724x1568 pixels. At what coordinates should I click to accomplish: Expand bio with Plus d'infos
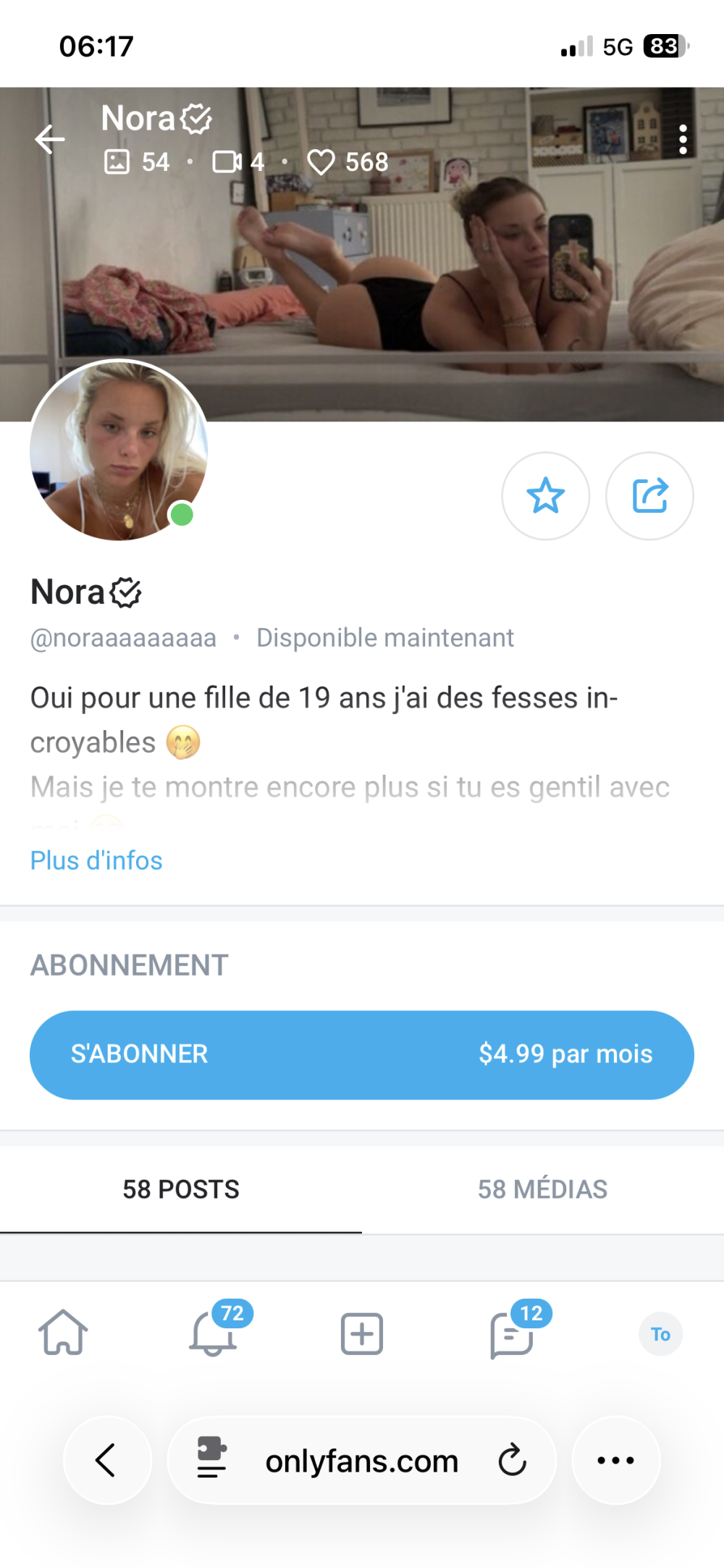click(x=96, y=860)
